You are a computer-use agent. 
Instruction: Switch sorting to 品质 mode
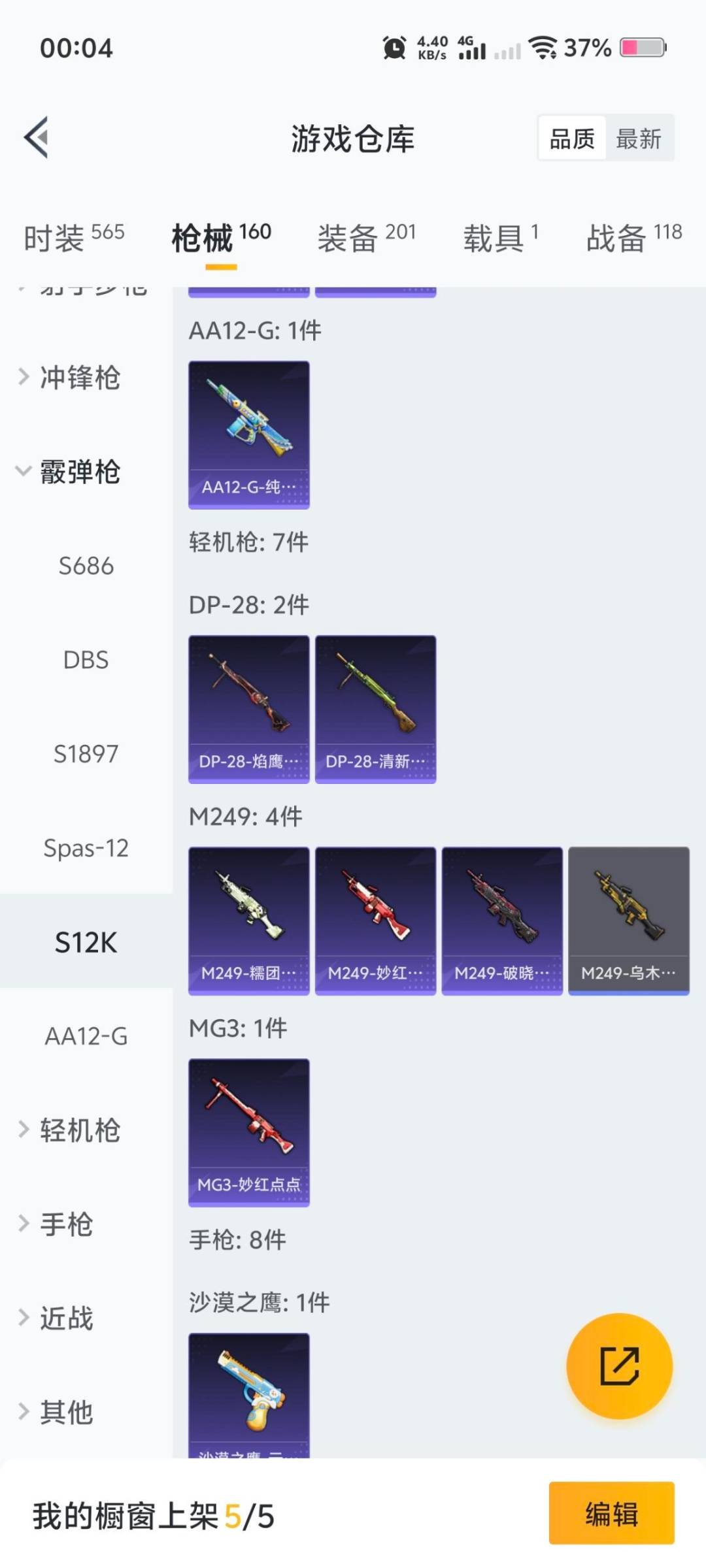tap(571, 139)
